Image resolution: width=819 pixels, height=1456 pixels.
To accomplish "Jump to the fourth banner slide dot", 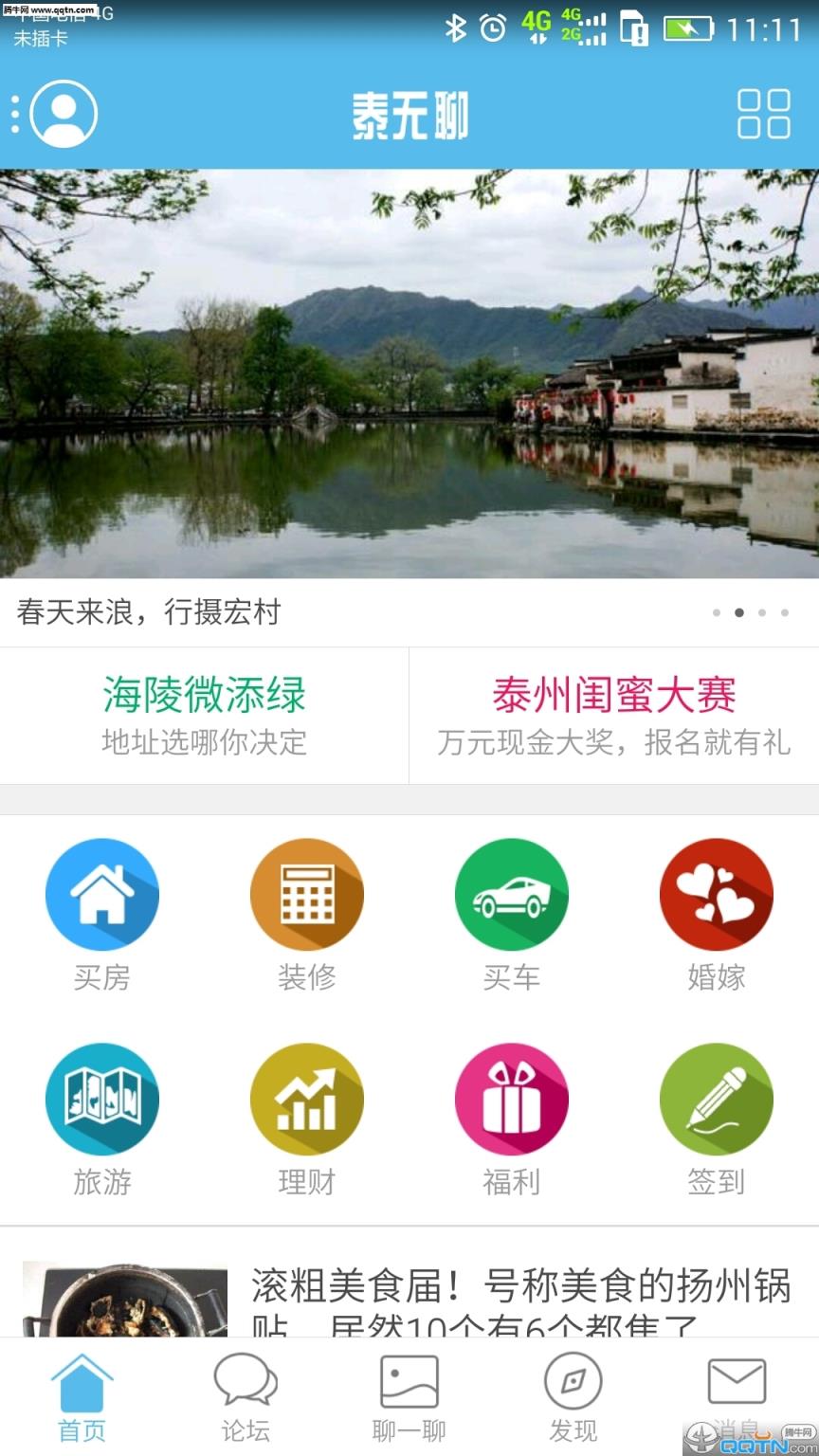I will coord(785,613).
